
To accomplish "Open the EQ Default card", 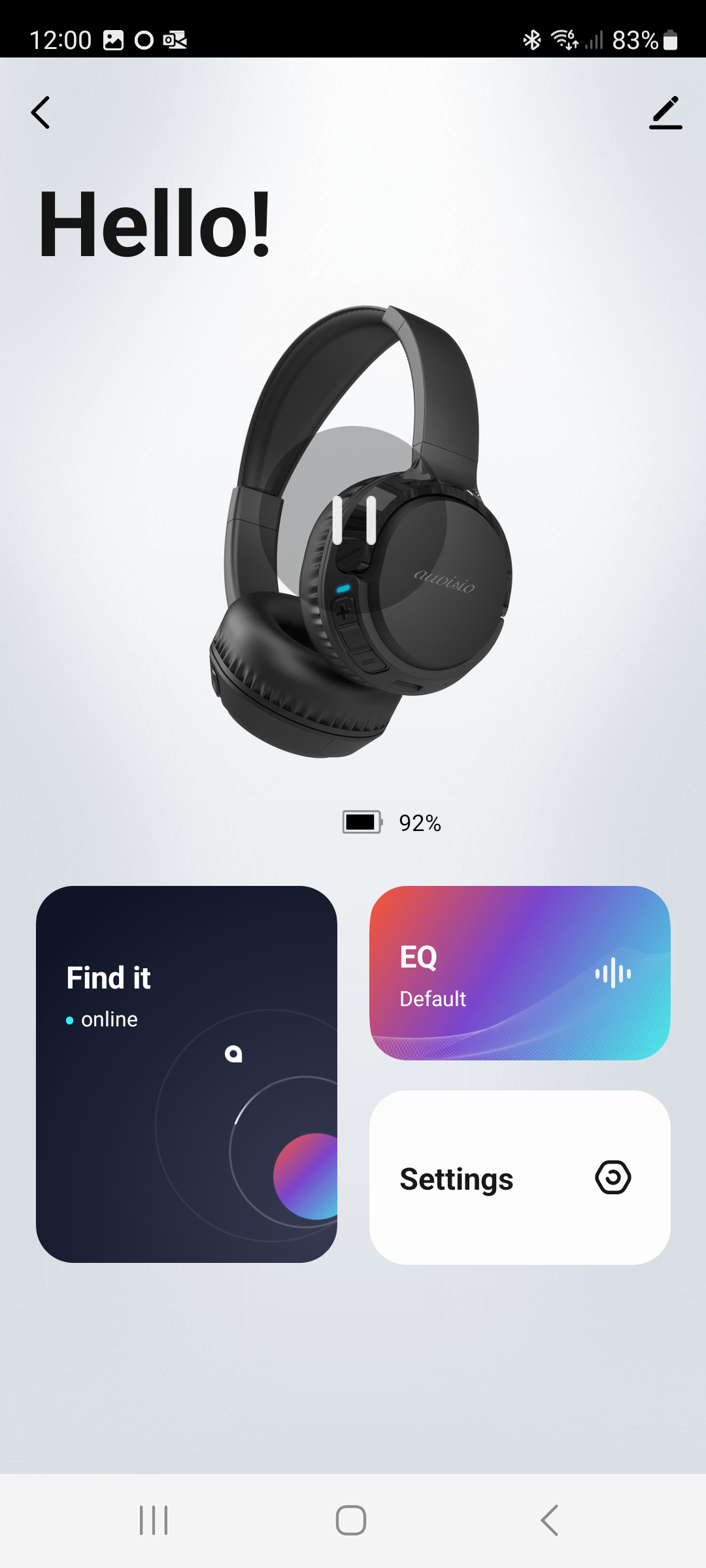I will (520, 973).
